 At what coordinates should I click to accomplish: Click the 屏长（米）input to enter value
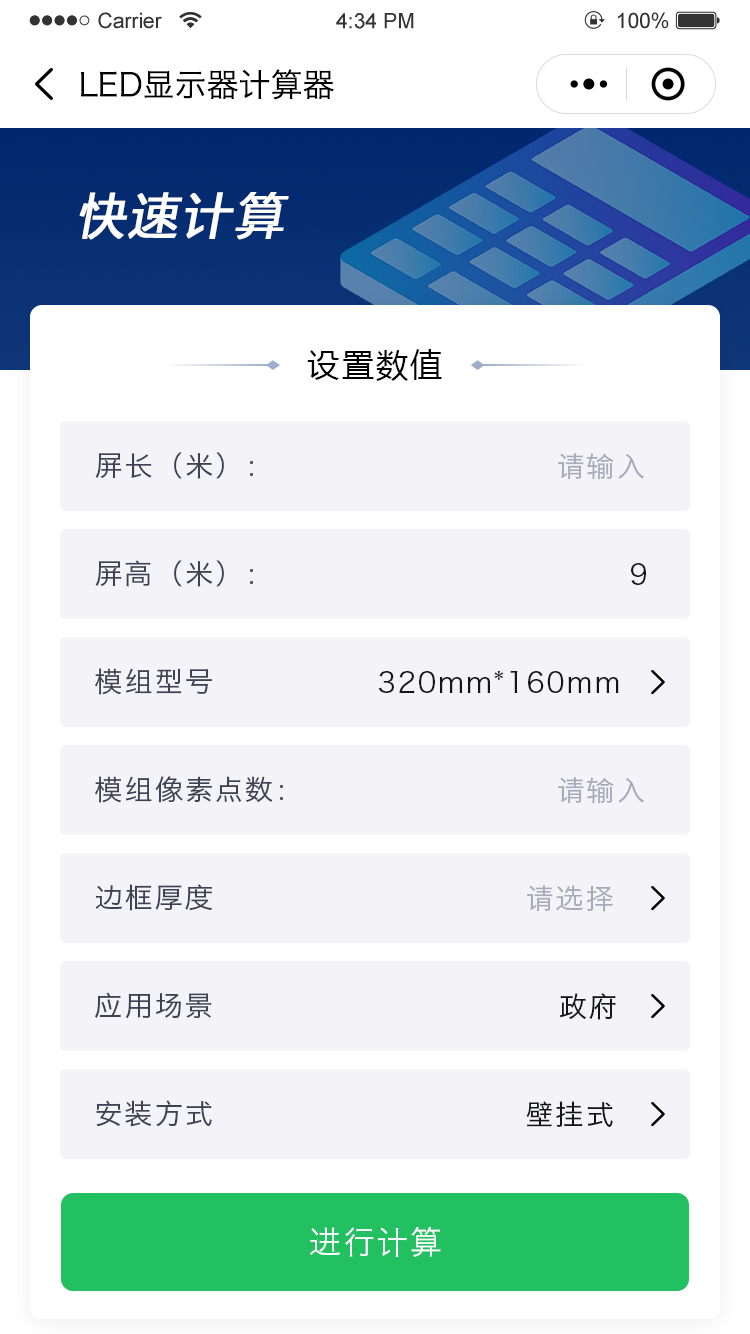click(x=600, y=466)
